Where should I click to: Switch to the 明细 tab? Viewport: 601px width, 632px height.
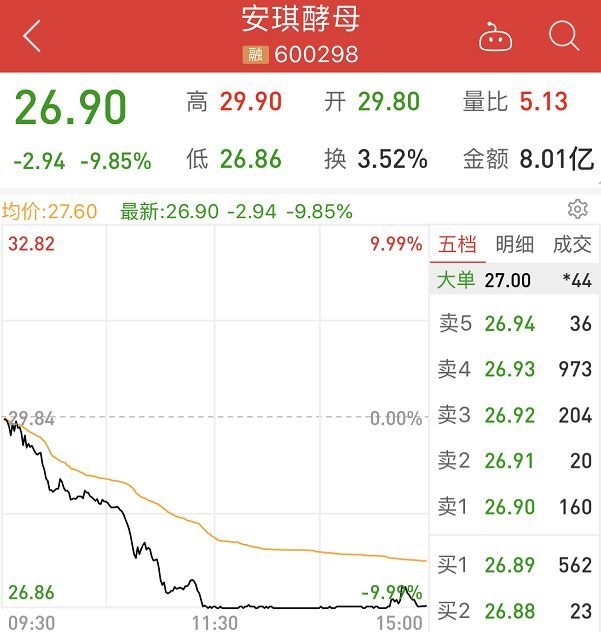[514, 244]
